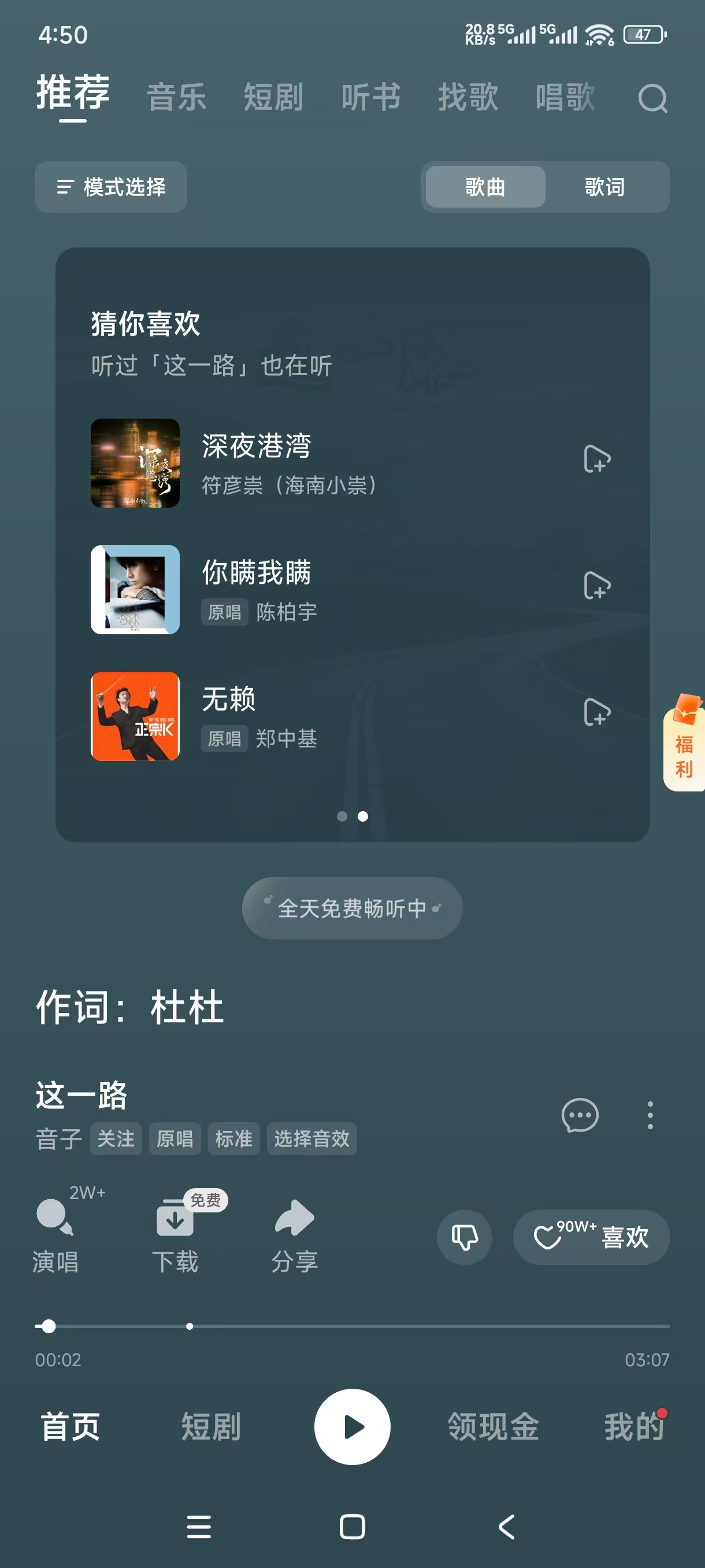Open the 标准 quality selector

click(233, 1139)
